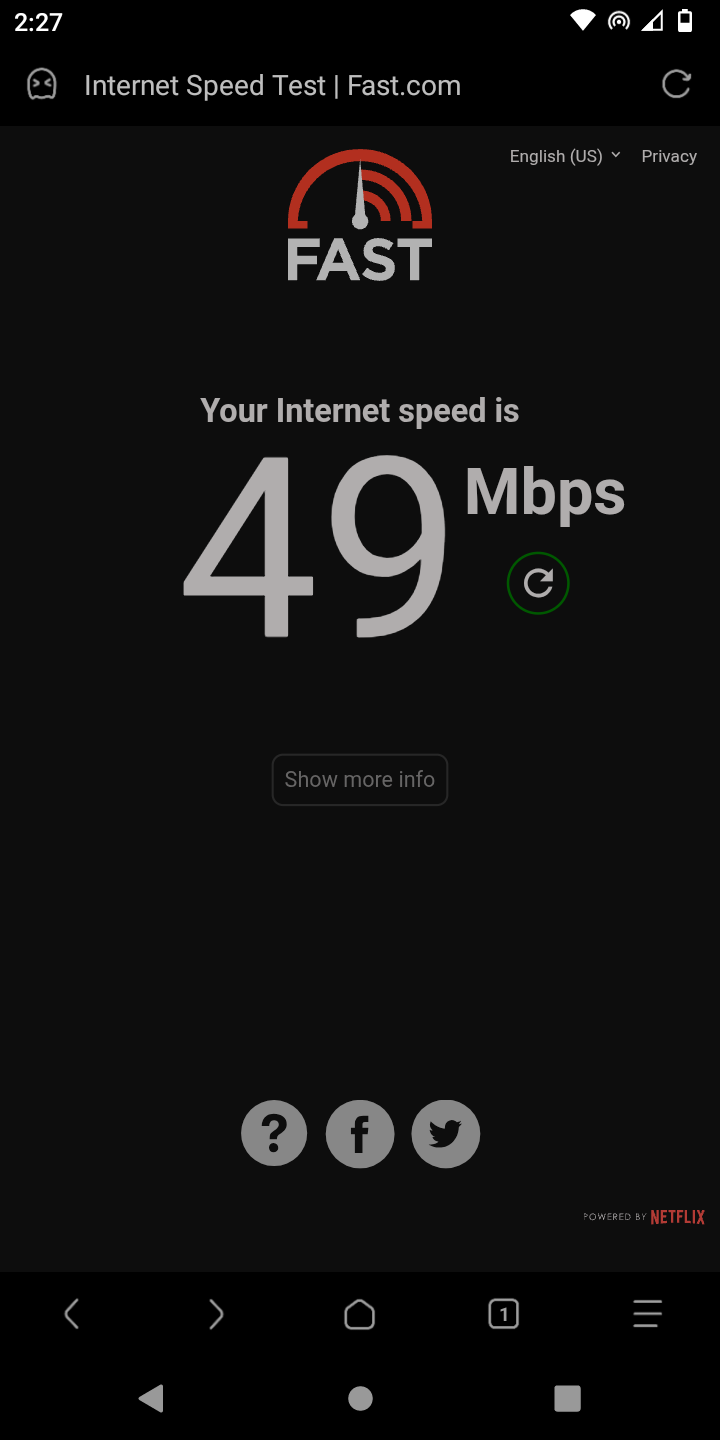The height and width of the screenshot is (1440, 720).
Task: Open the Ghostery tracker icon
Action: coord(41,85)
